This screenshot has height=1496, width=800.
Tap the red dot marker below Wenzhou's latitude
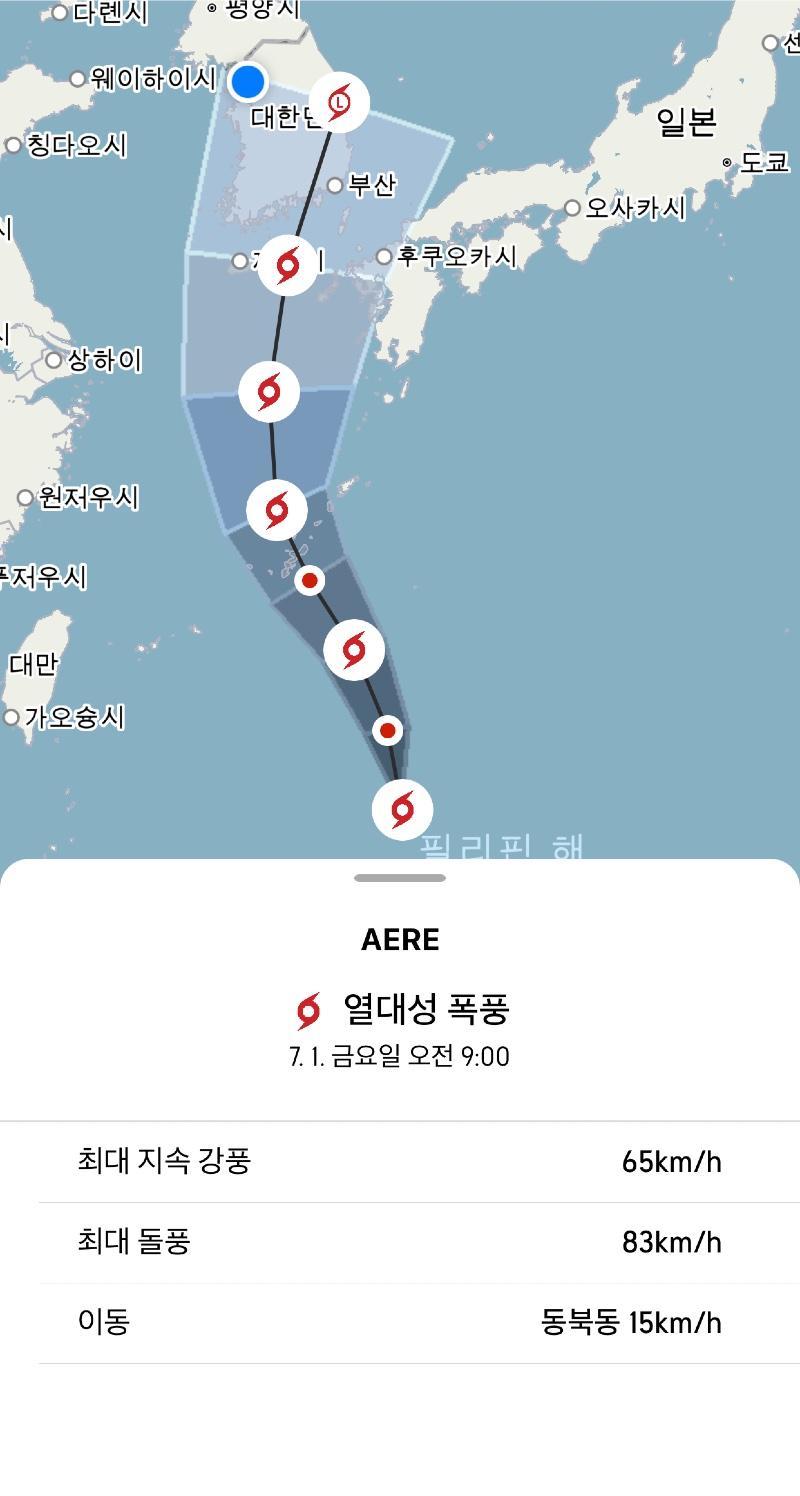pos(310,580)
